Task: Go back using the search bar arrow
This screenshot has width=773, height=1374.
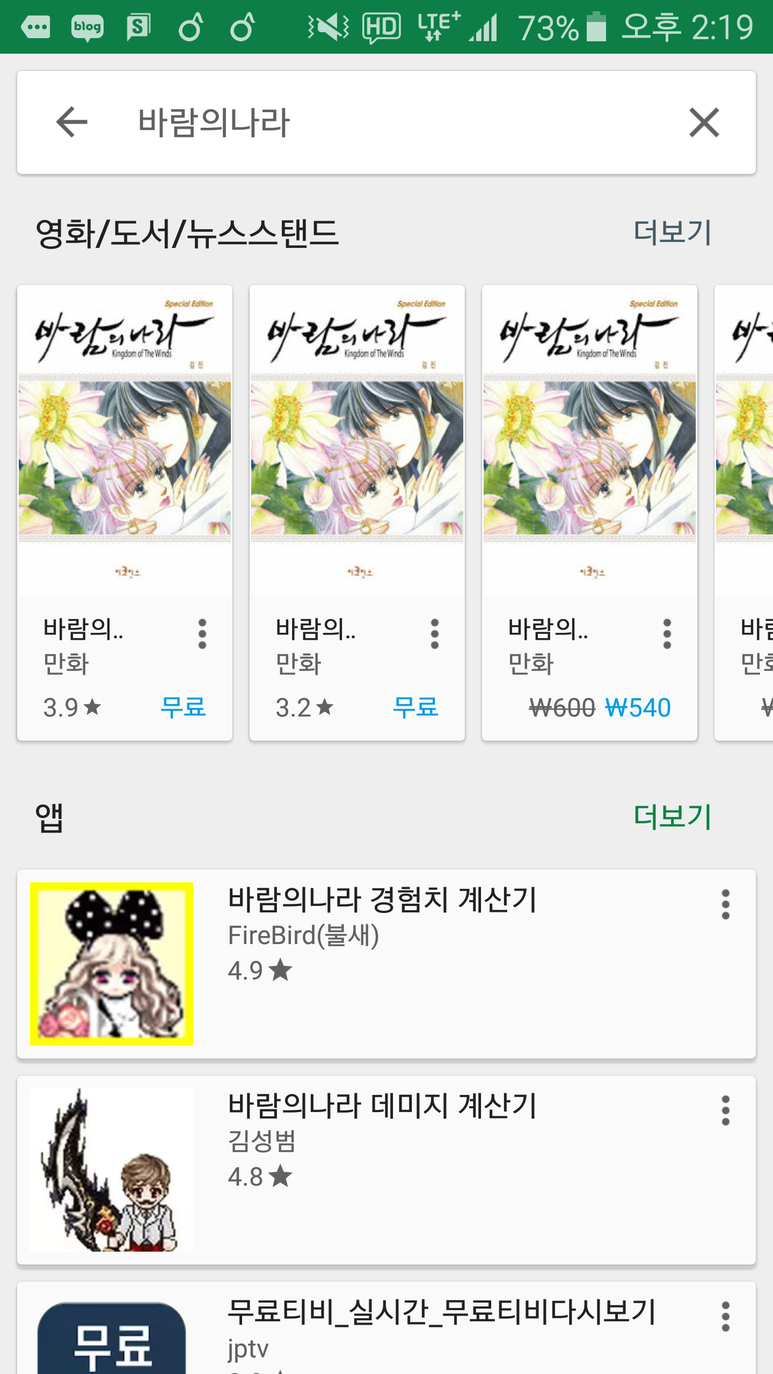Action: click(72, 123)
